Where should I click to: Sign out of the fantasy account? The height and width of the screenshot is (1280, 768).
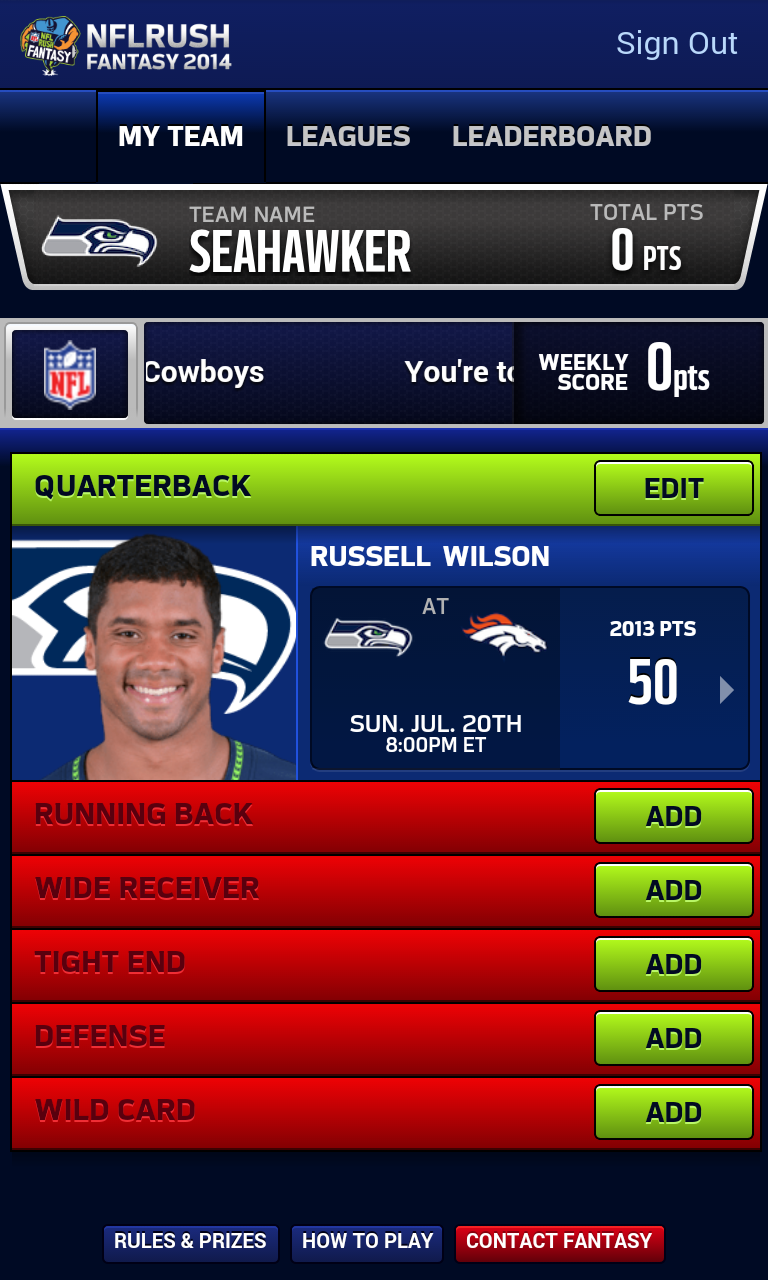[676, 44]
